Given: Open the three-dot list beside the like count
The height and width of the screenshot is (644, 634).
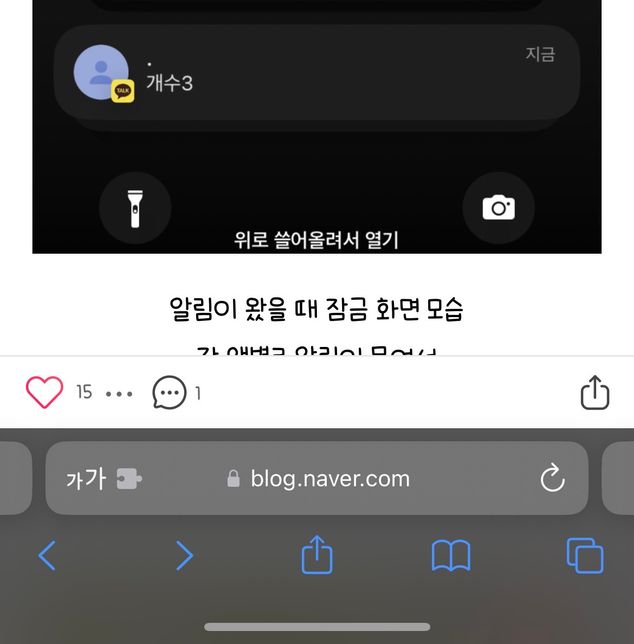Looking at the screenshot, I should [x=119, y=394].
